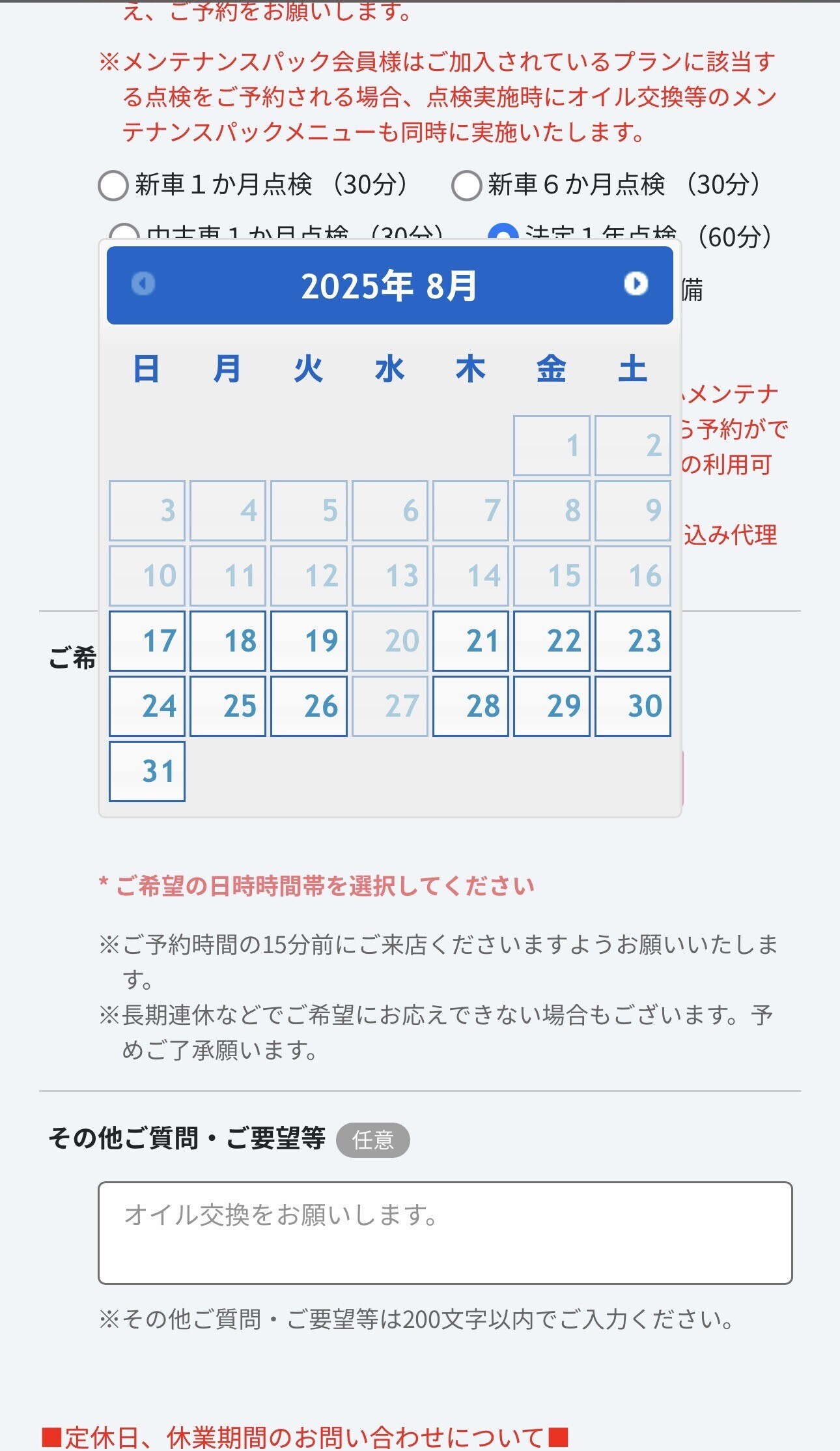
Task: Select August 28 in the calendar
Action: (471, 706)
